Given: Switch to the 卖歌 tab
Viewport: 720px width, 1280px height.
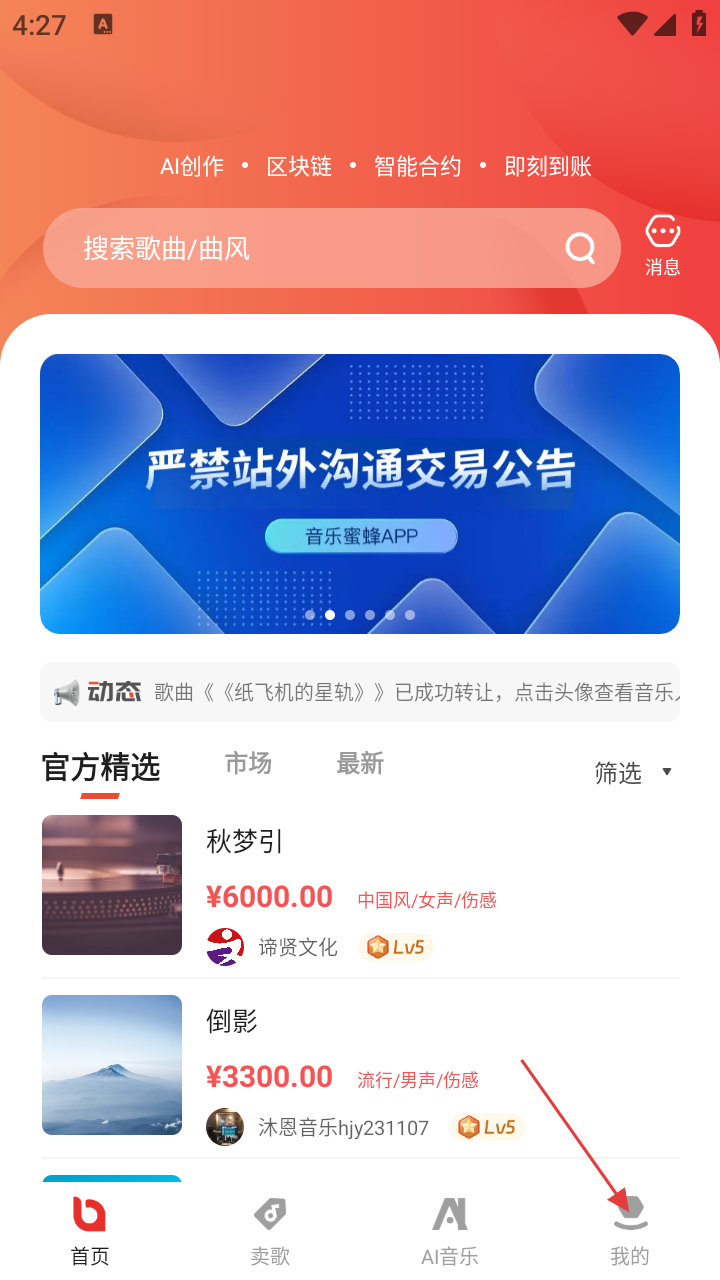Looking at the screenshot, I should [270, 1230].
